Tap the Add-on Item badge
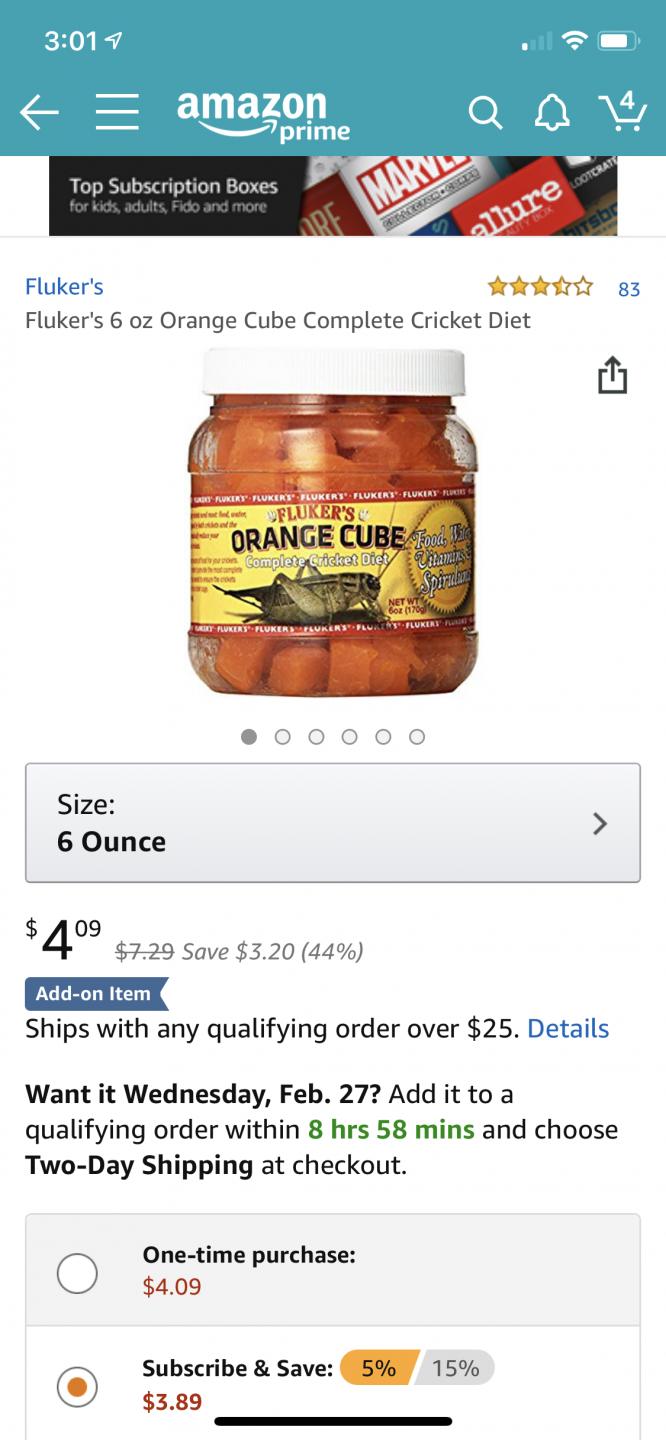 (x=94, y=994)
